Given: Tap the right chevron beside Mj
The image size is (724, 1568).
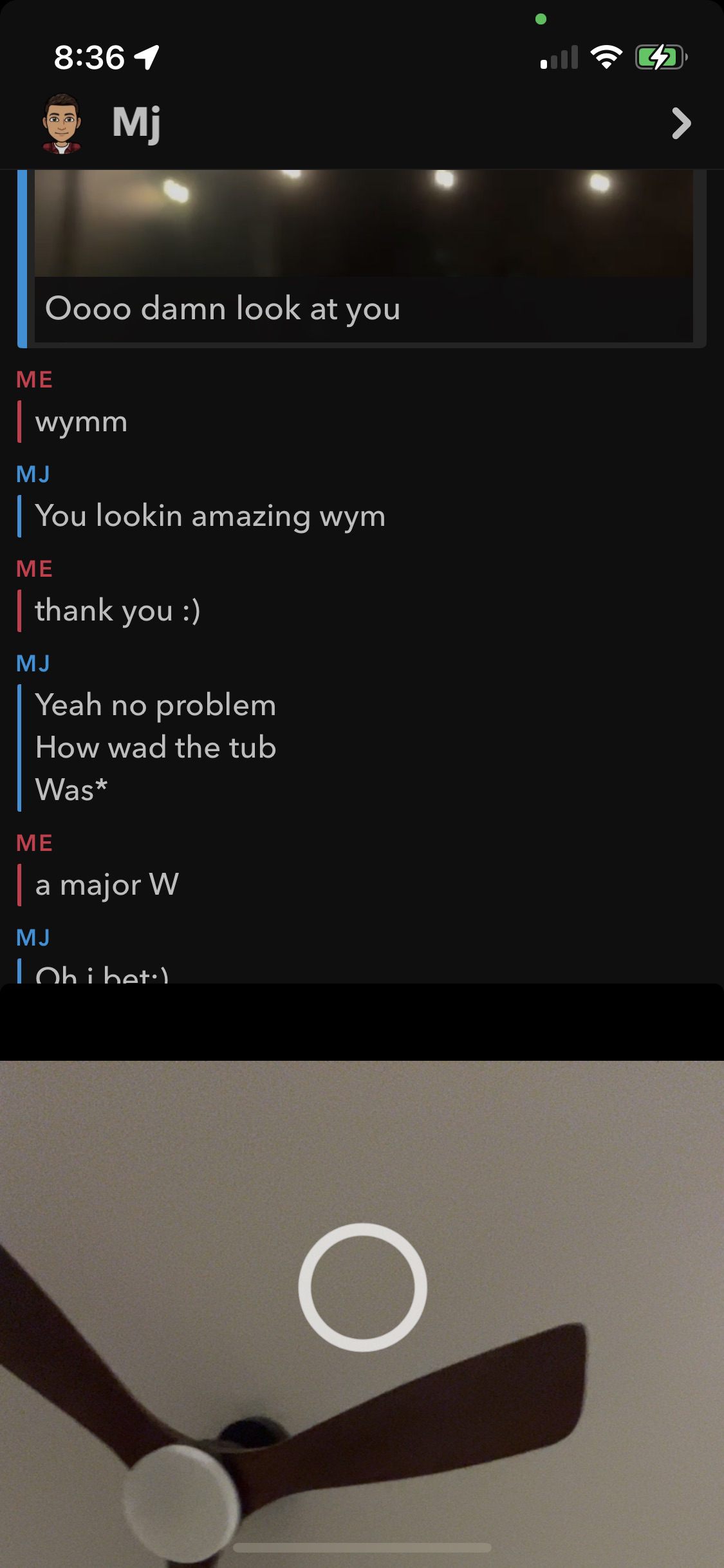Looking at the screenshot, I should (681, 124).
